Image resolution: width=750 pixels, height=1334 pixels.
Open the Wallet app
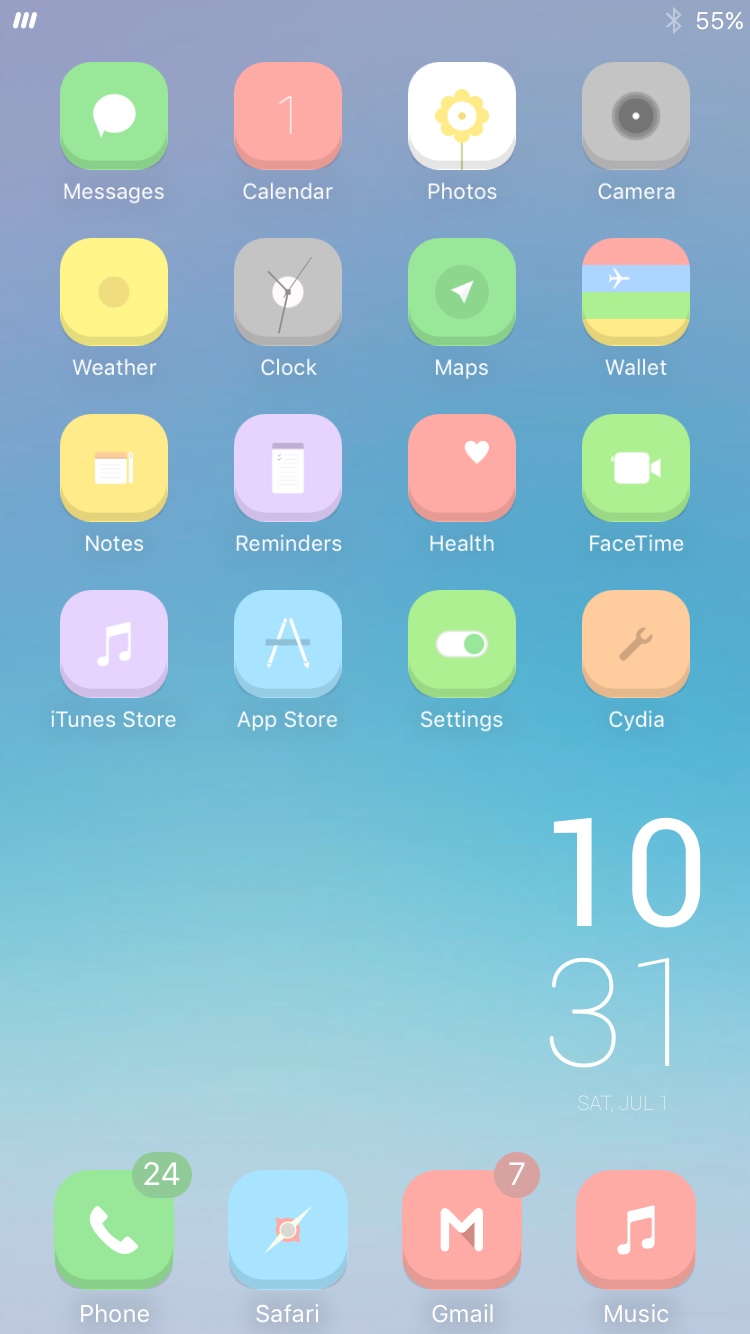[x=636, y=292]
